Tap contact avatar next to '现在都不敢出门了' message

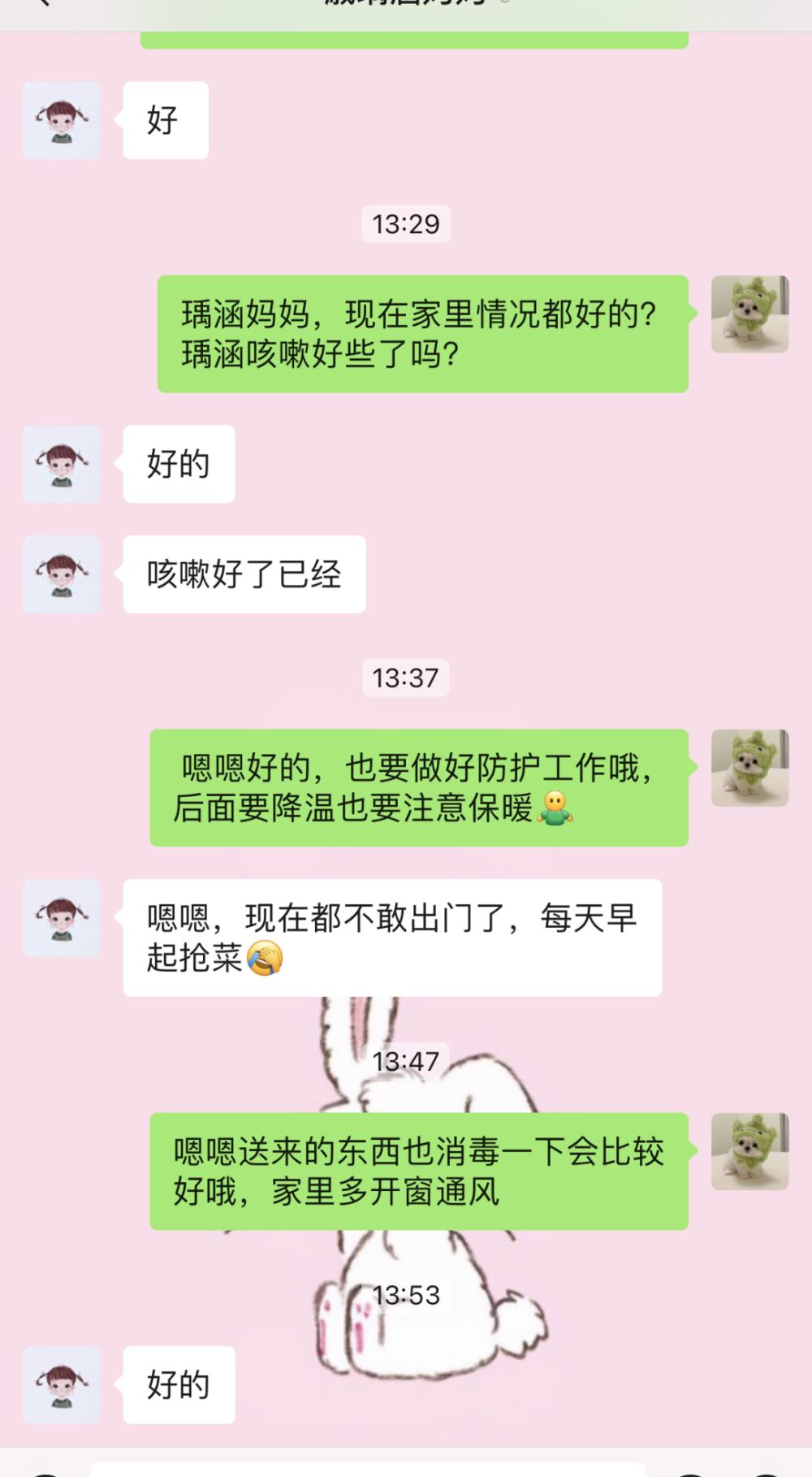[x=61, y=917]
